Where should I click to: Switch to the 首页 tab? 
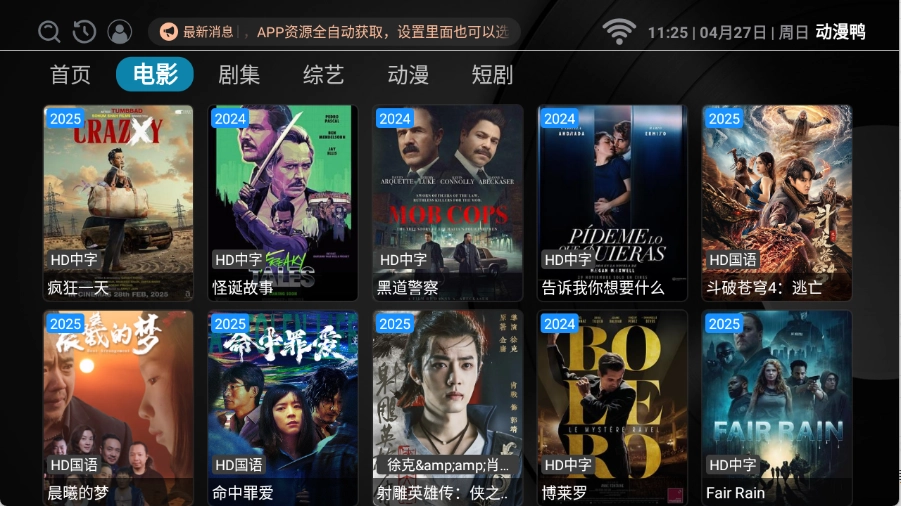70,75
